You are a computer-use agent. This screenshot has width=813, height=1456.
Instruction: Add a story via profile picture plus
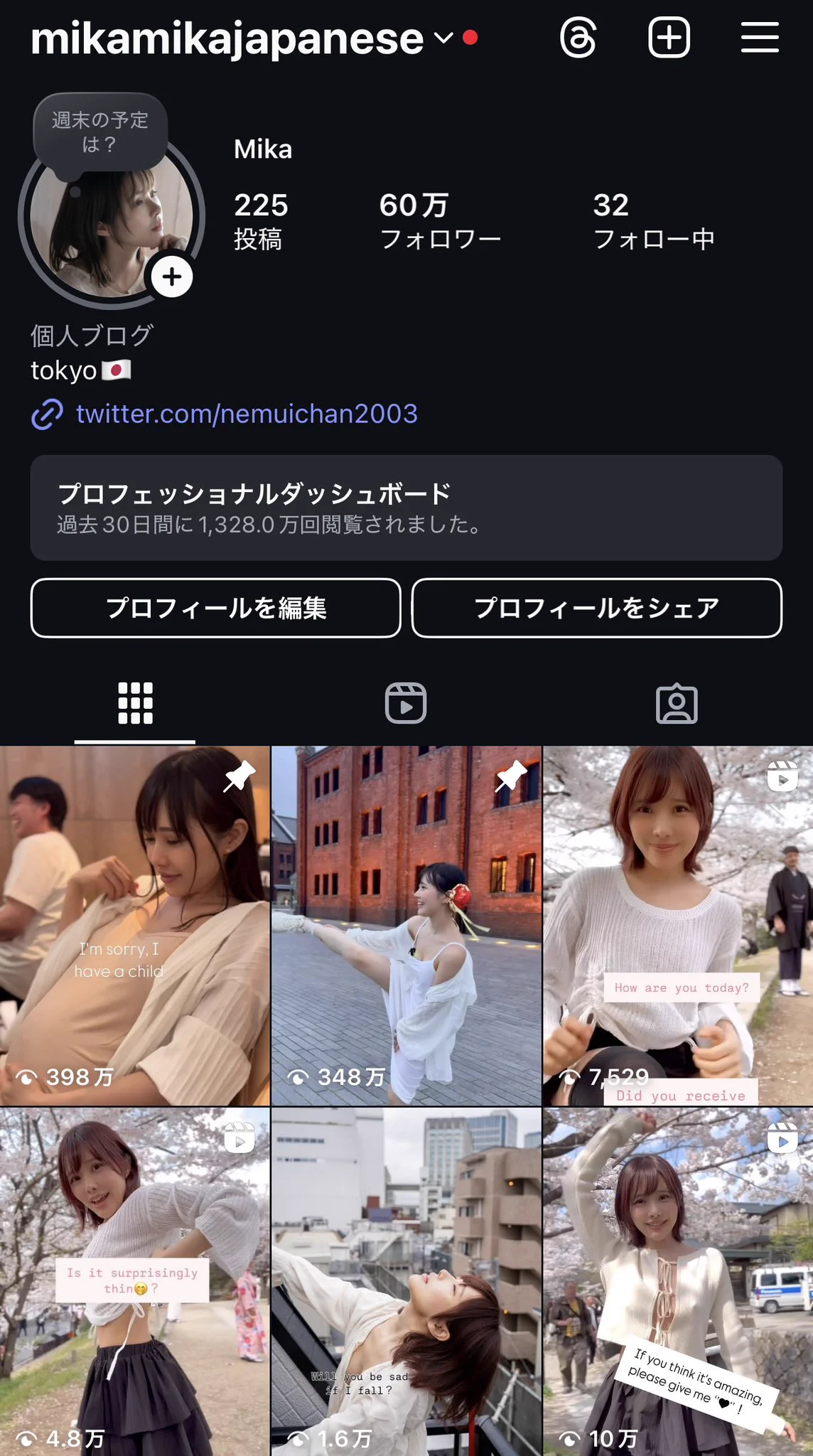pyautogui.click(x=171, y=277)
